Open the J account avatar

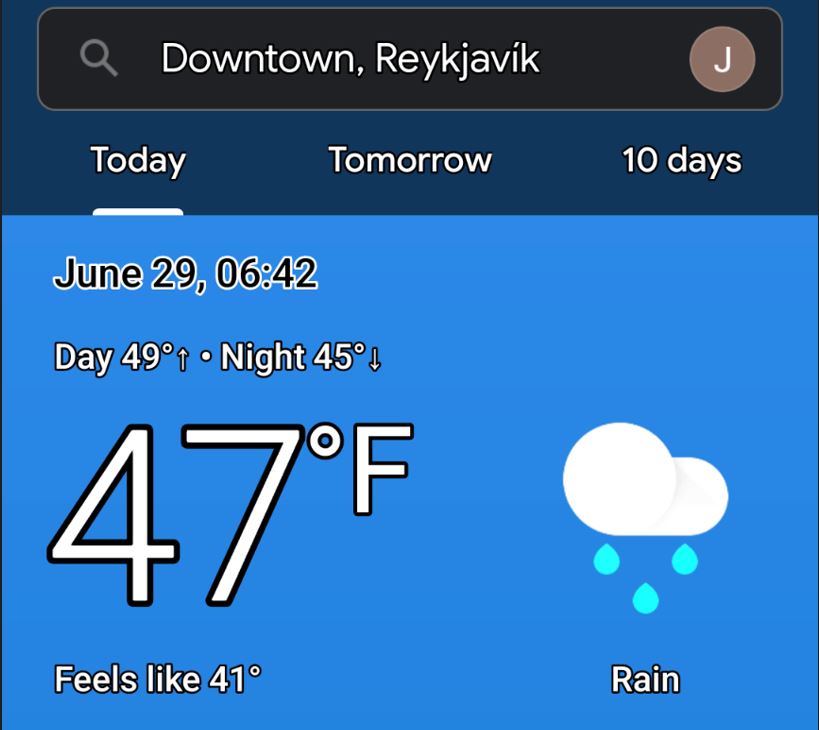click(722, 60)
